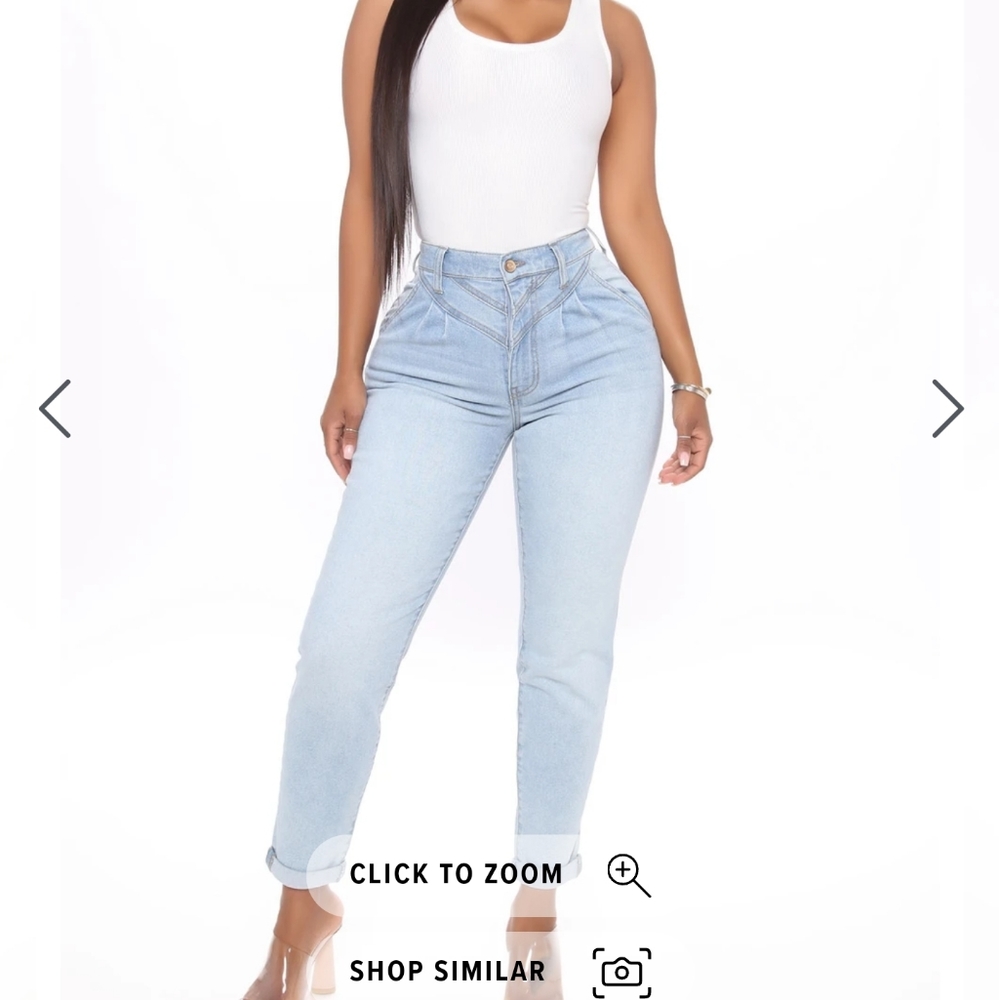Find similar jeans via SHOP SIMILAR

pyautogui.click(x=447, y=971)
